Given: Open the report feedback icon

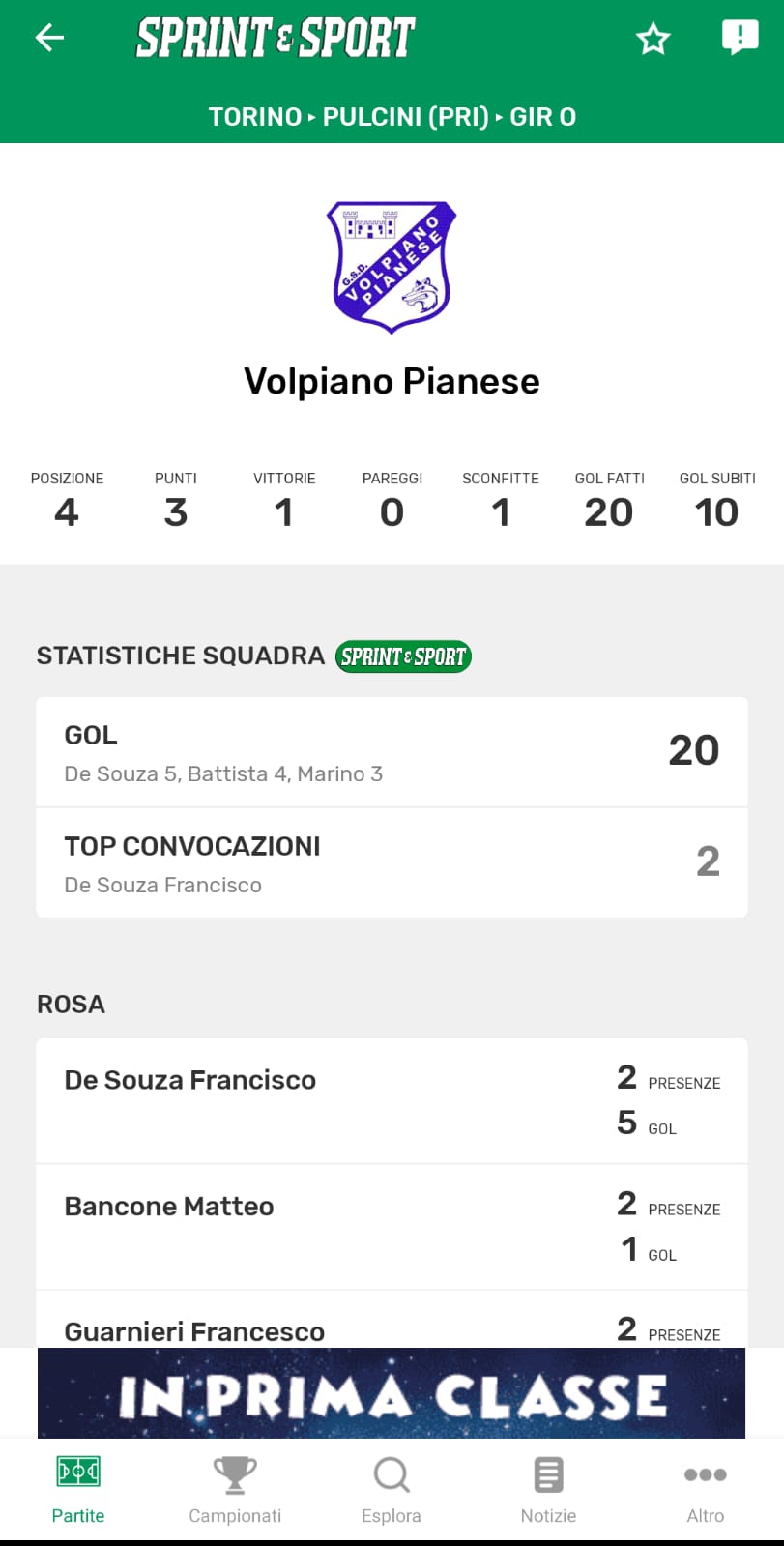Looking at the screenshot, I should (x=740, y=39).
